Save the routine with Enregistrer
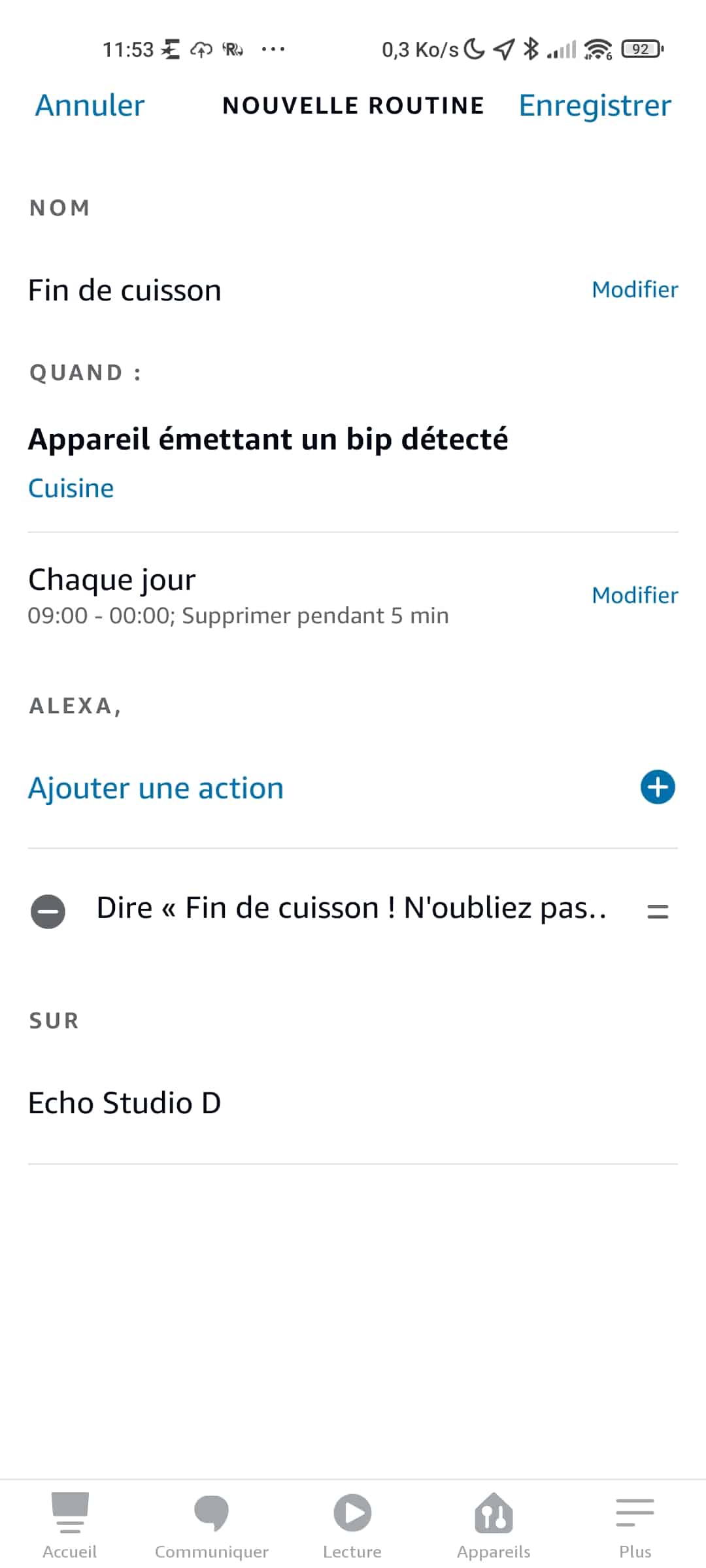The width and height of the screenshot is (706, 1568). (595, 106)
